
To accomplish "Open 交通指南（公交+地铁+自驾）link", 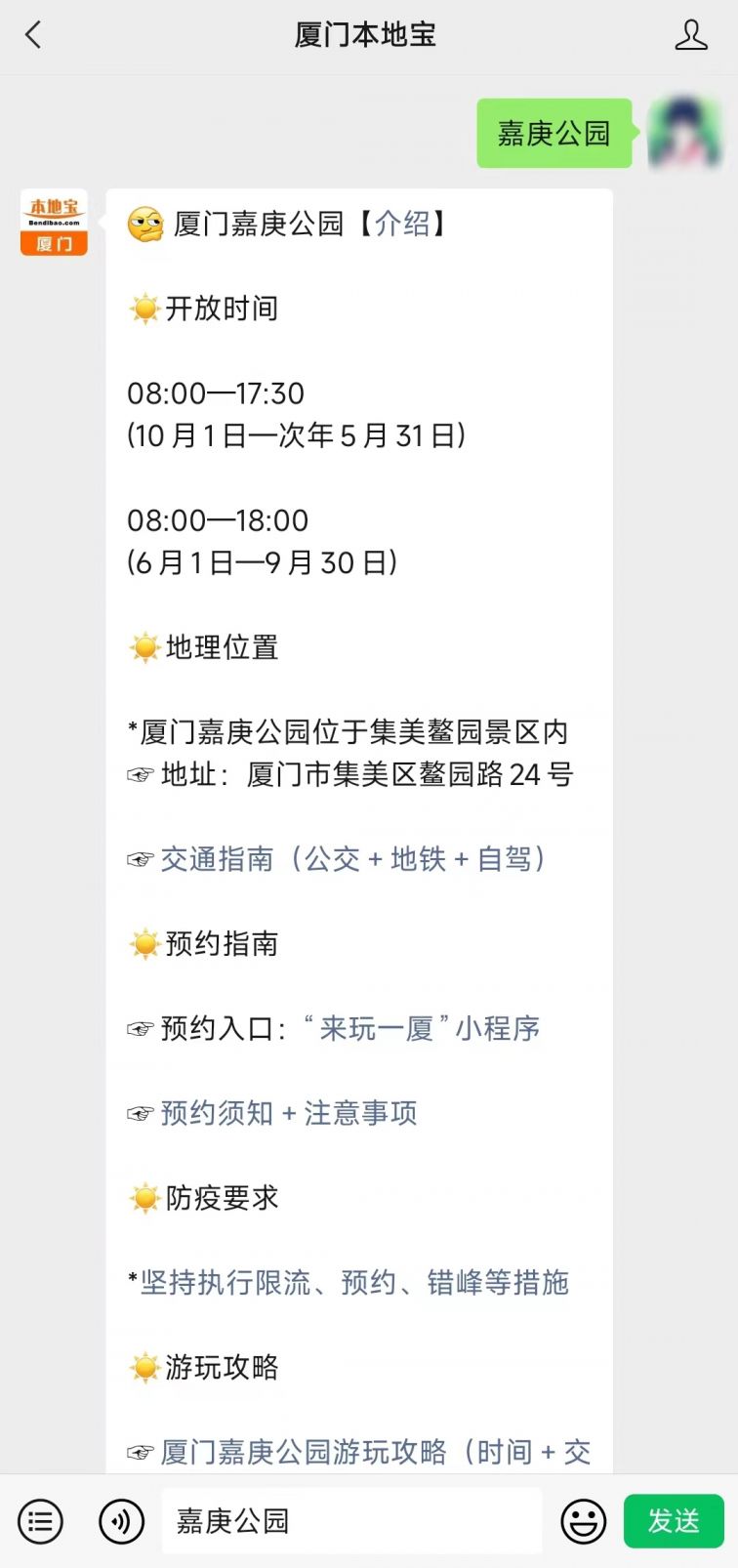I will click(x=352, y=859).
